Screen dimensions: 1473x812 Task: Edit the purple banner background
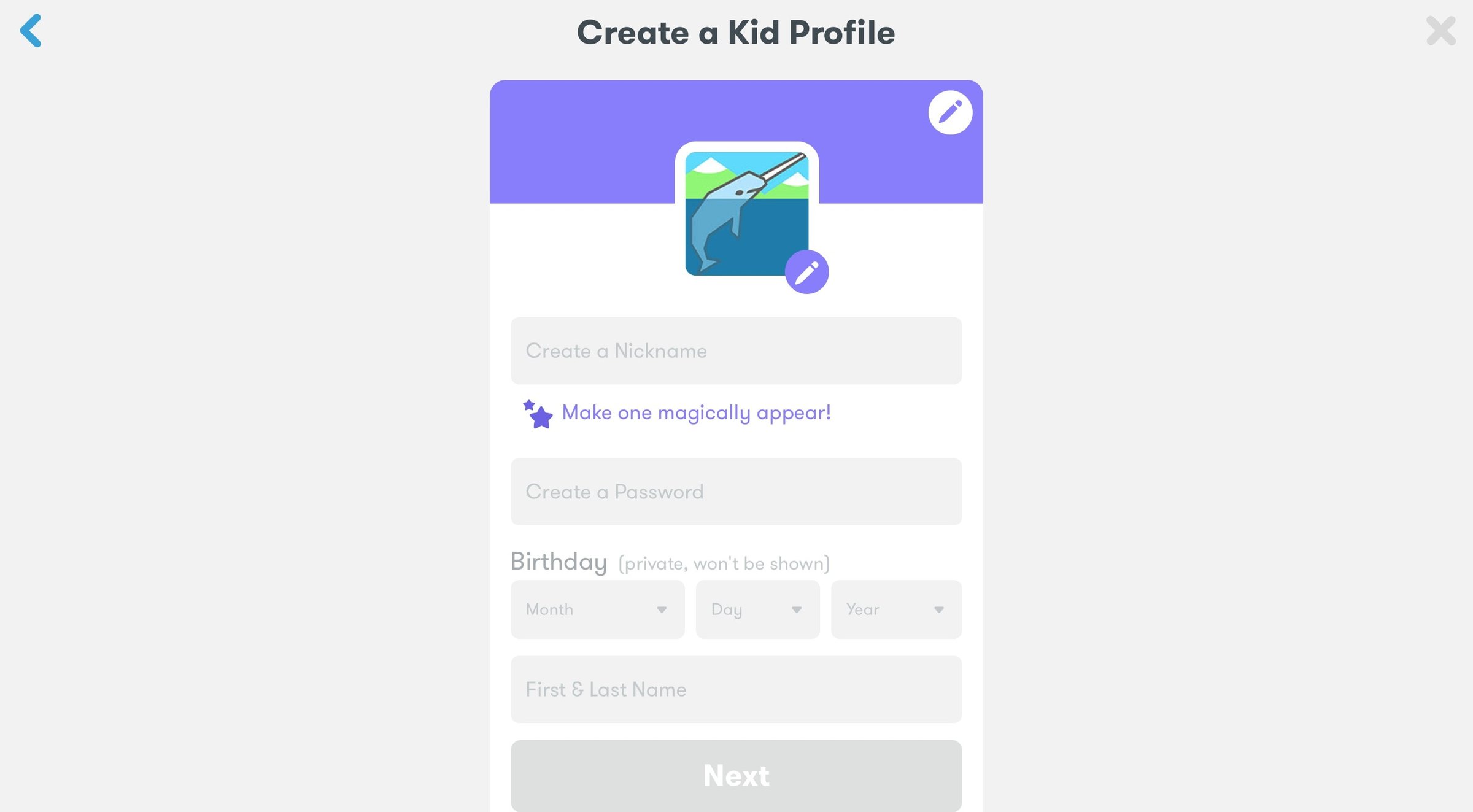pyautogui.click(x=950, y=112)
